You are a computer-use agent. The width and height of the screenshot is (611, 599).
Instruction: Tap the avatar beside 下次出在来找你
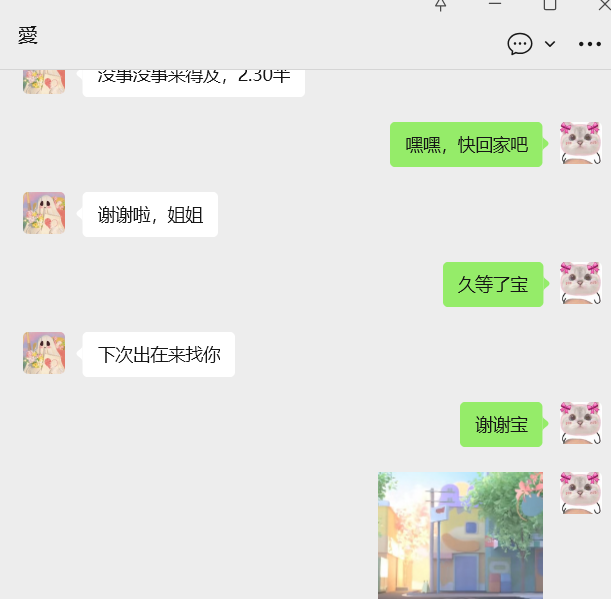[x=44, y=353]
